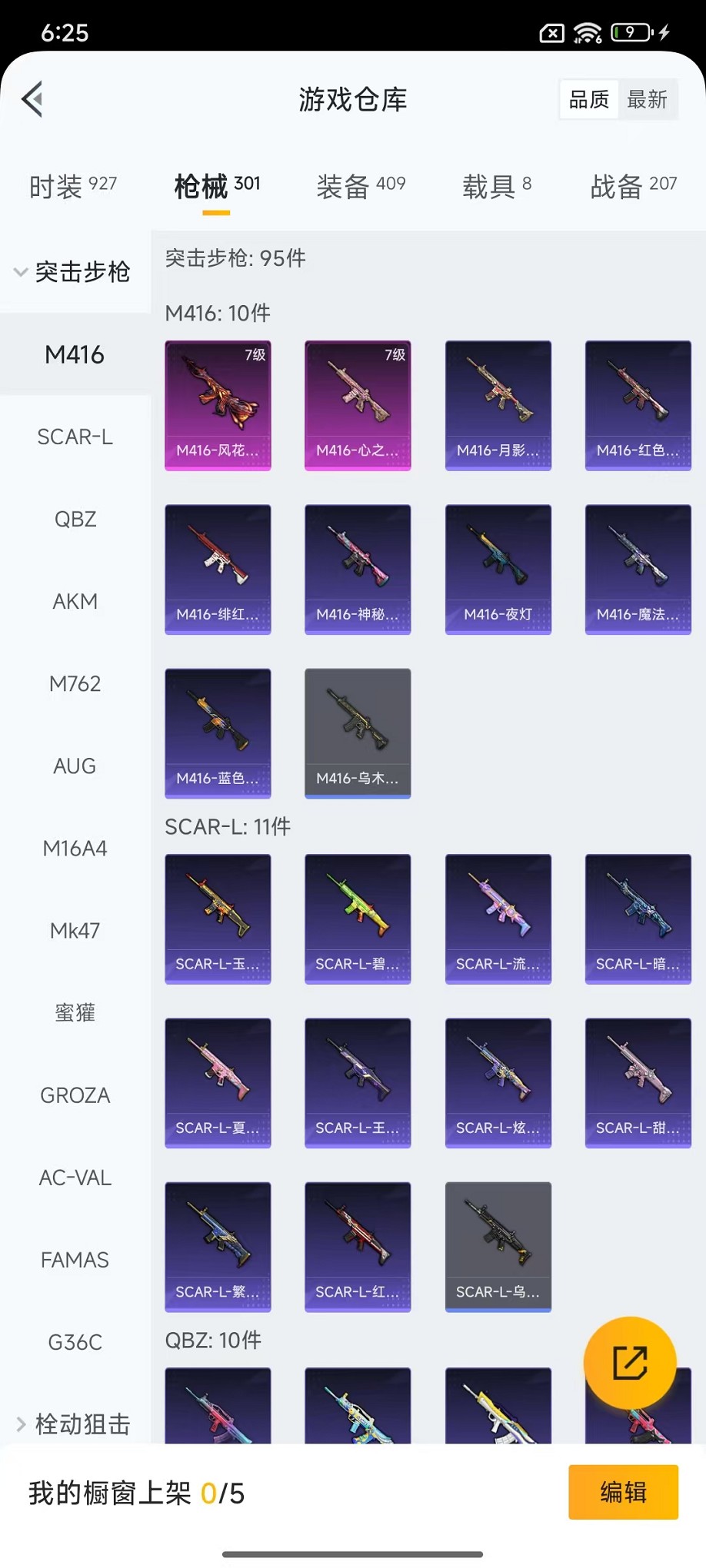The image size is (706, 1568).
Task: Switch to the 时装 tab
Action: coord(73,186)
